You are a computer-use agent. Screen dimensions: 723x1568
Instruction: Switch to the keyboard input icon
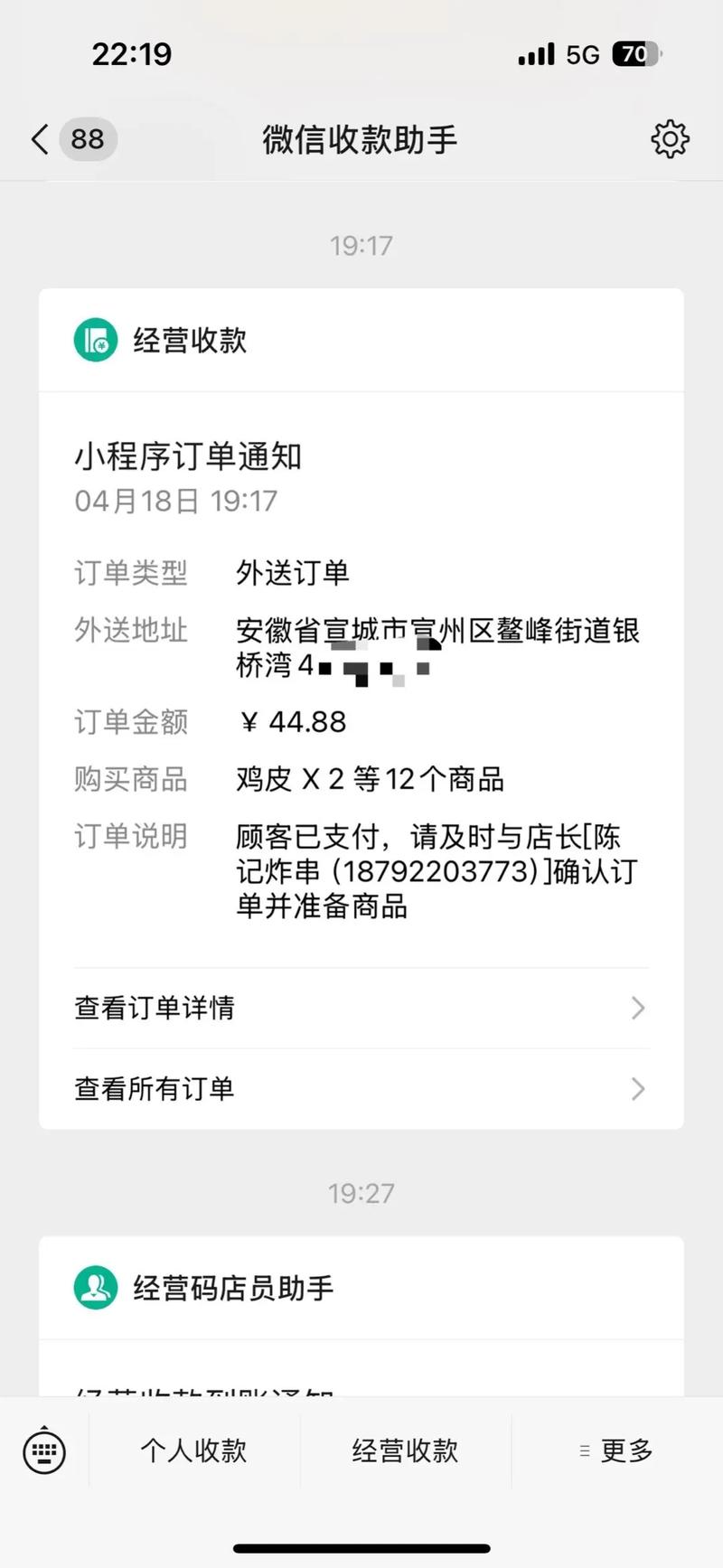[x=43, y=1451]
